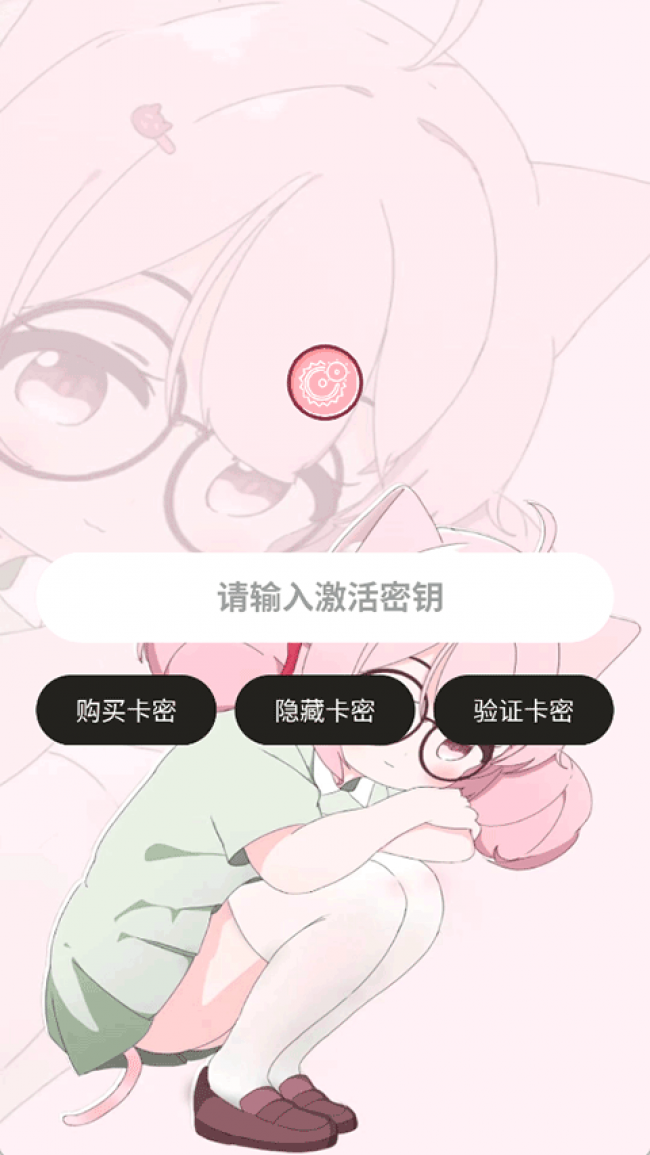
Task: Tap the floating pink gear icon
Action: coord(324,381)
